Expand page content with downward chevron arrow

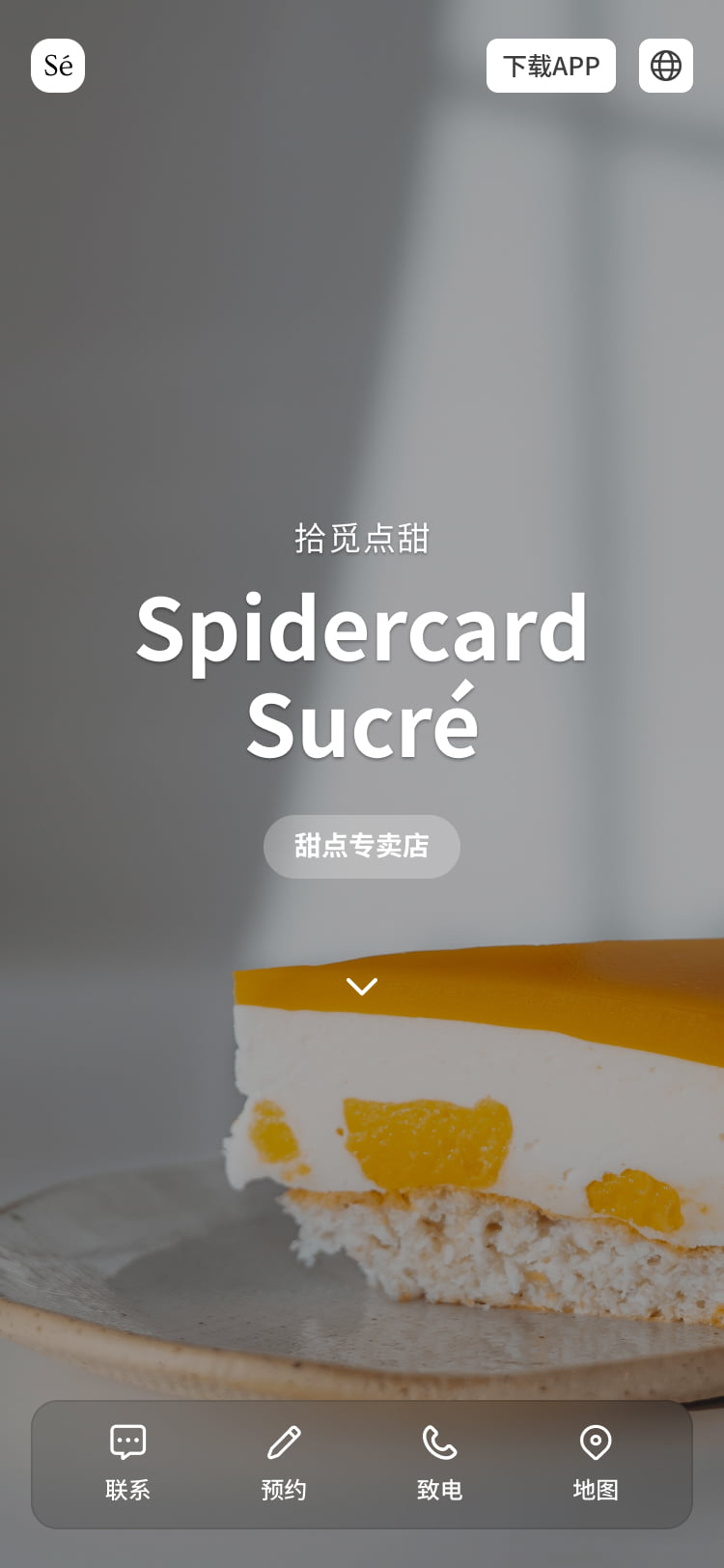coord(362,987)
